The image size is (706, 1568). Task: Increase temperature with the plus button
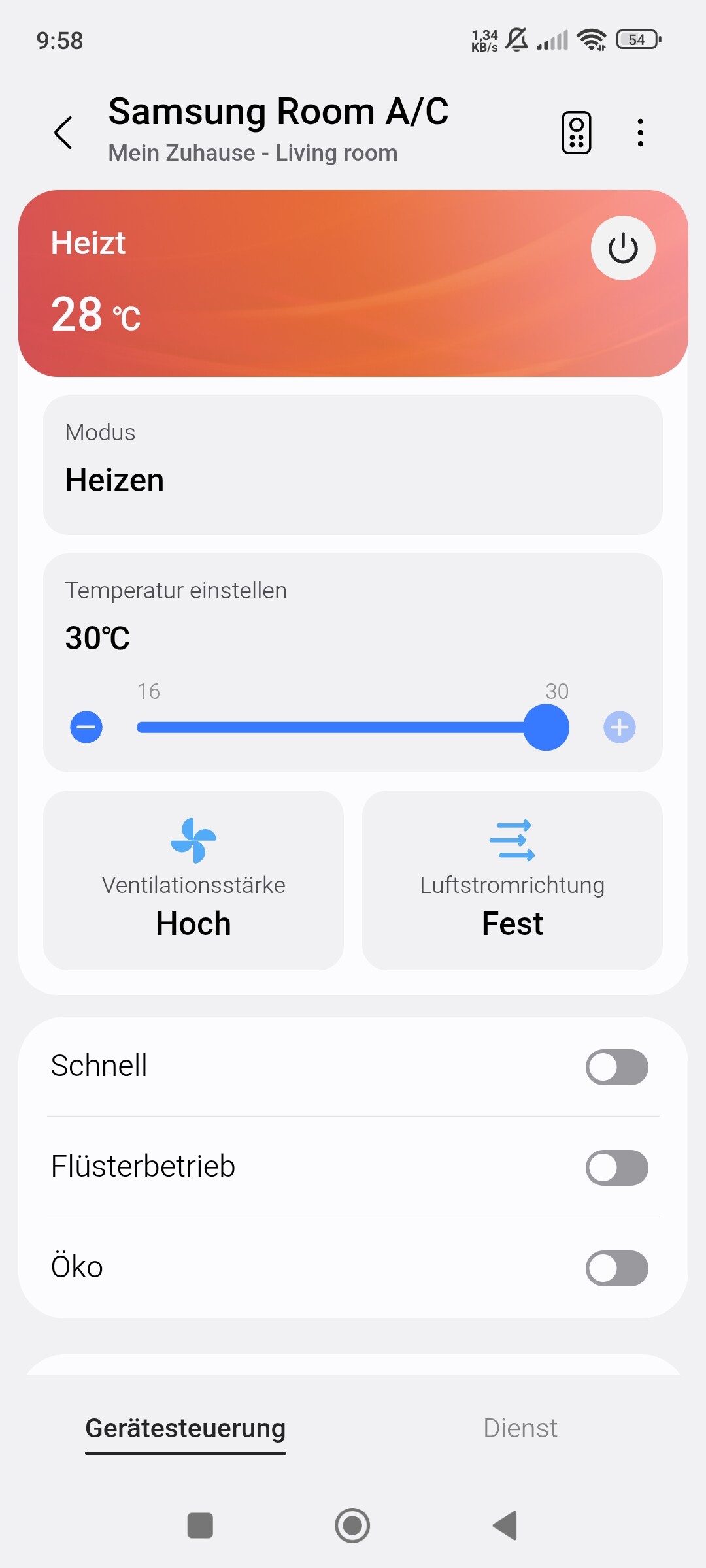(619, 727)
